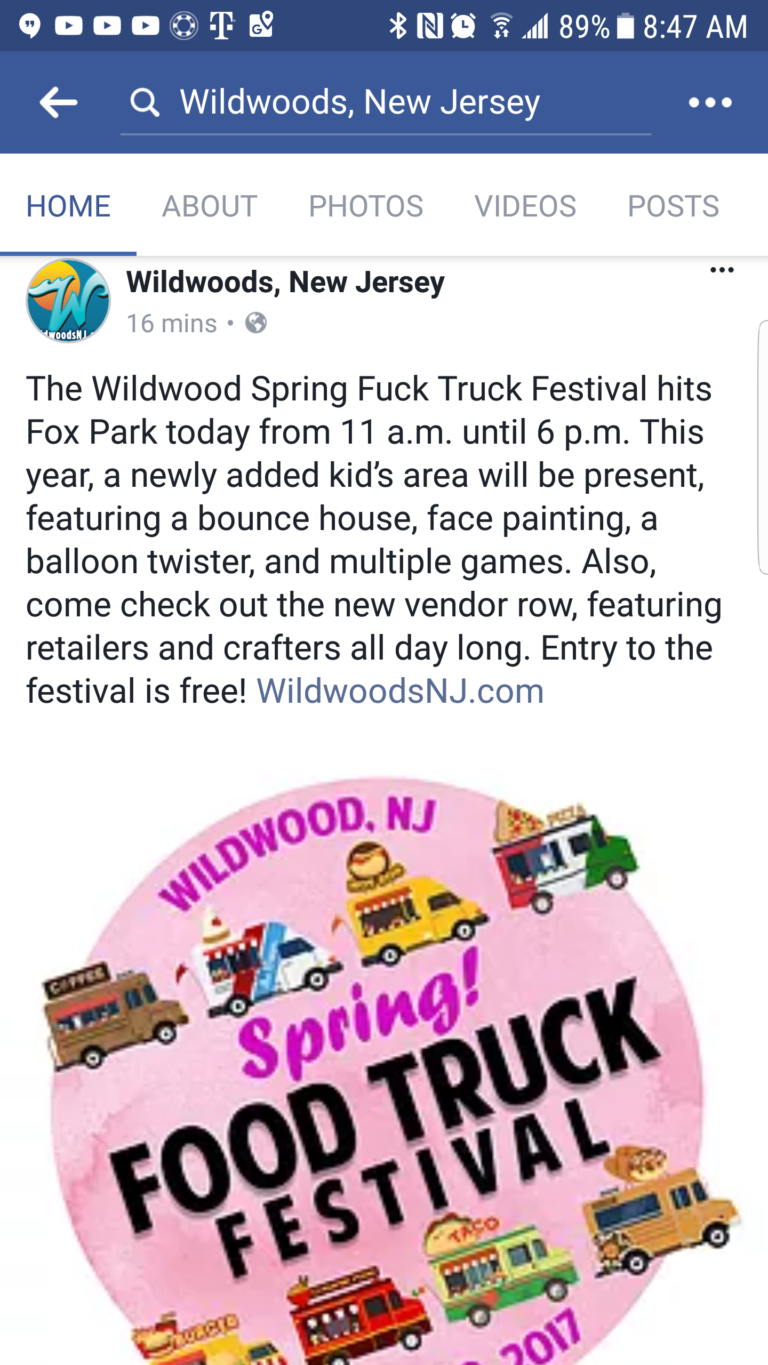Open the post's options menu
768x1365 pixels.
tap(721, 270)
